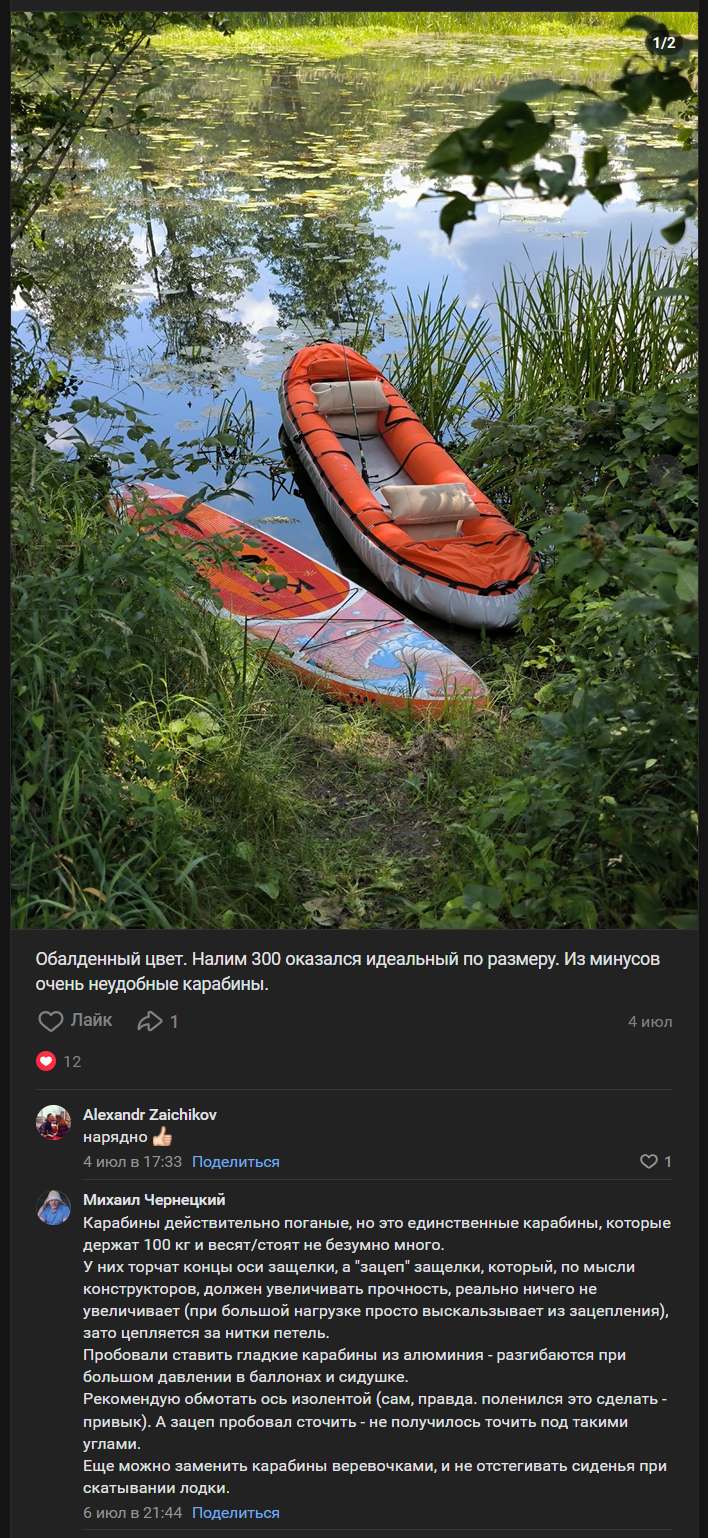Screen dimensions: 708x1538
Task: Share Михаил Чернецкий's comment via Поделиться
Action: pos(236,1513)
